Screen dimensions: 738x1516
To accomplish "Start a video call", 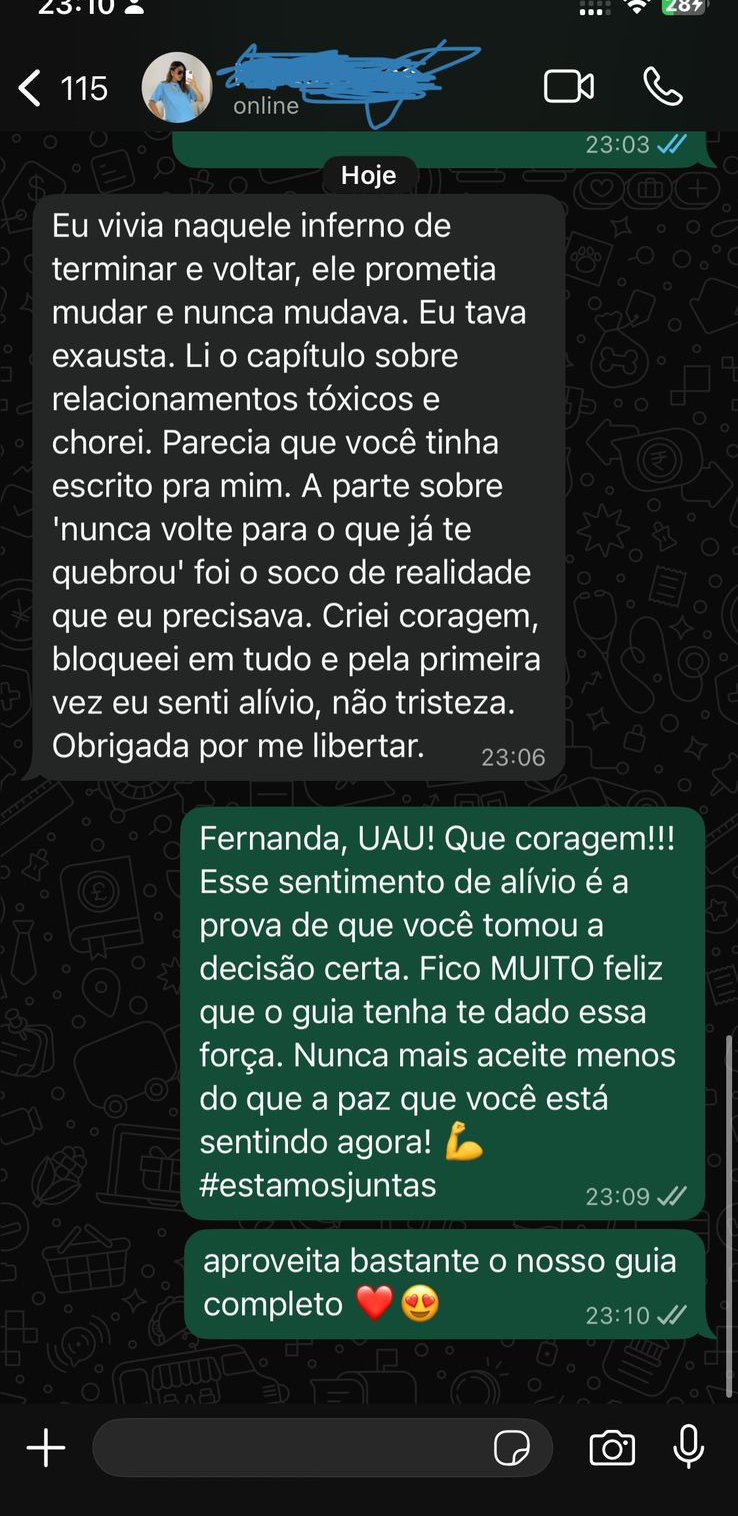I will pos(569,87).
